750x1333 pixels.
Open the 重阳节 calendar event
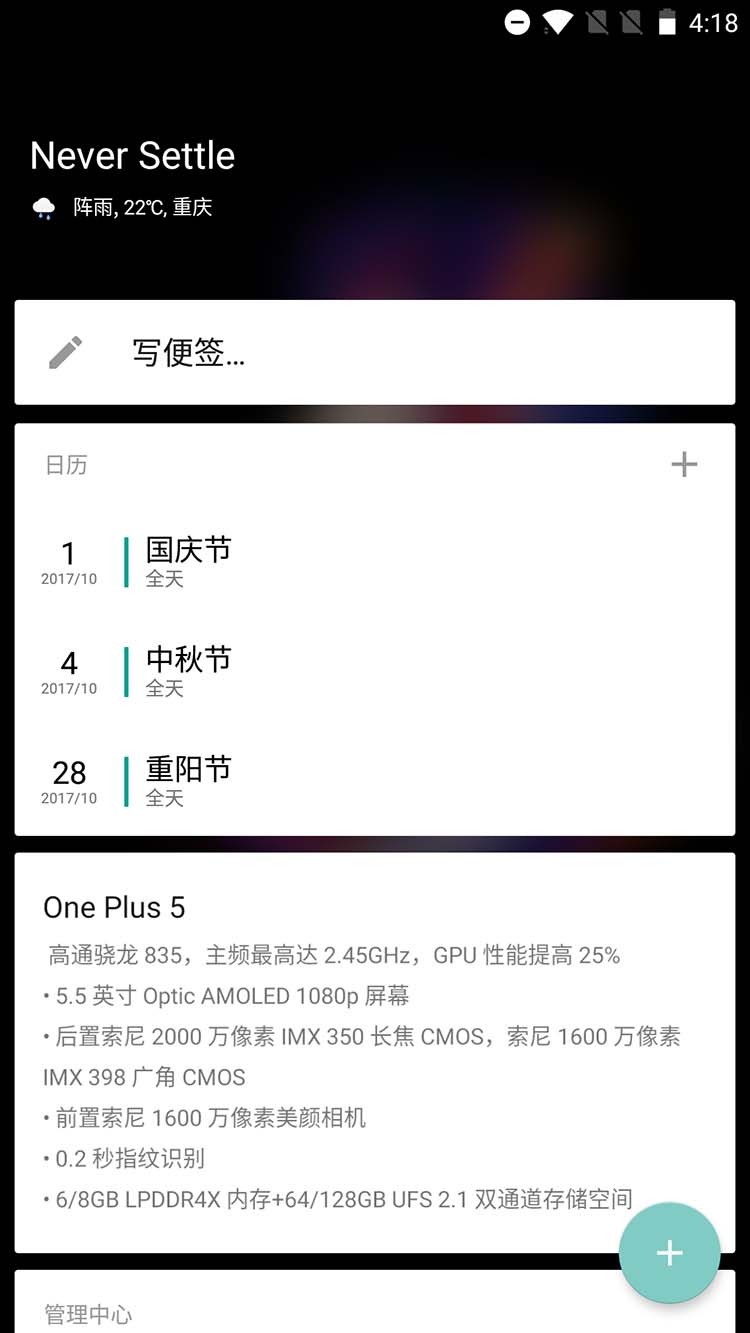[x=375, y=781]
